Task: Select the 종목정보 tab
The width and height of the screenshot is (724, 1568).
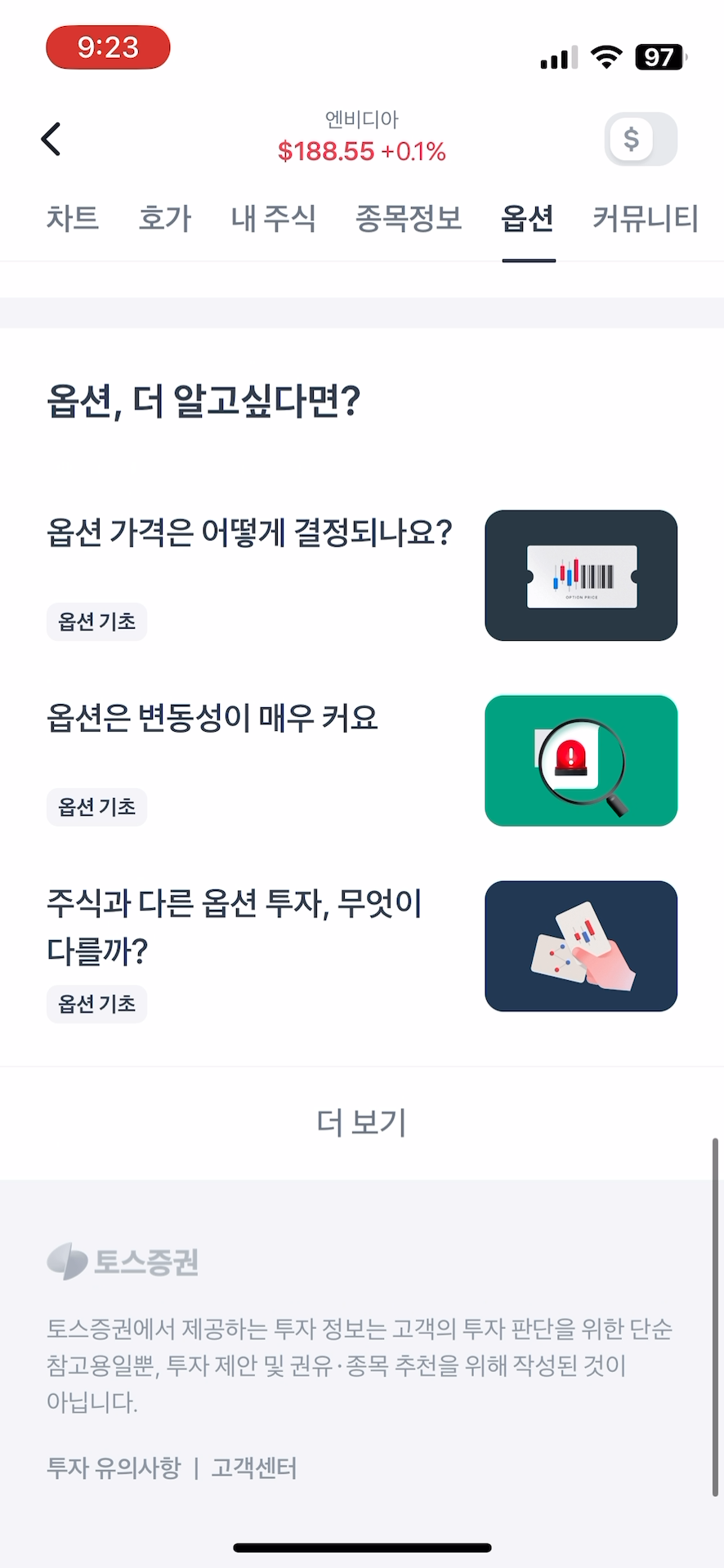Action: (409, 219)
